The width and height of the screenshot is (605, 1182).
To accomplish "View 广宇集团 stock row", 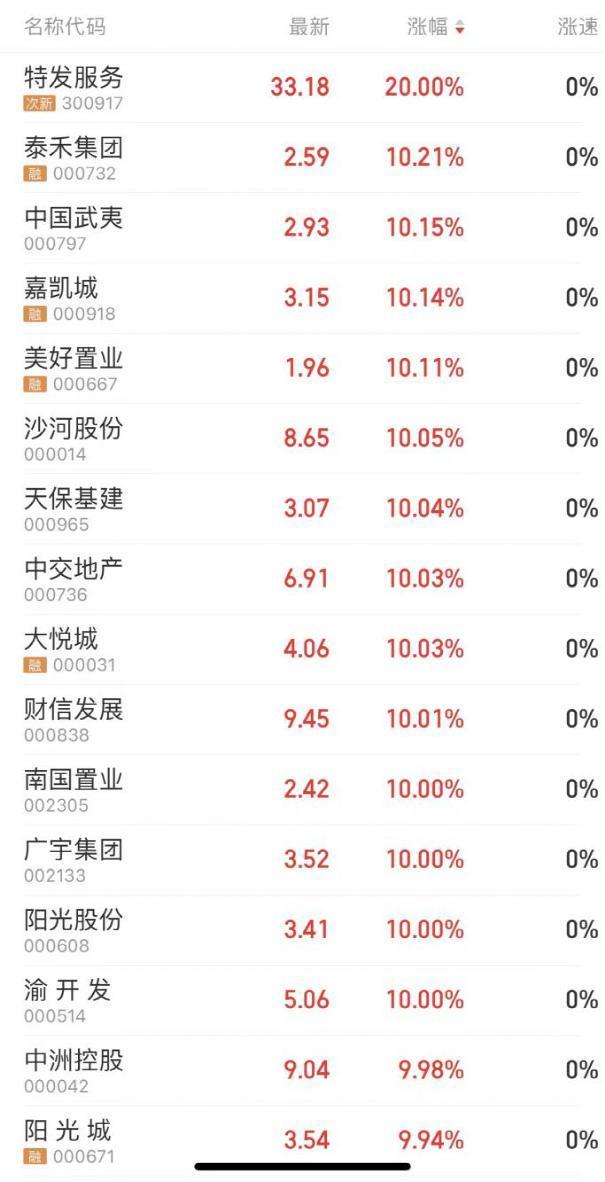I will 302,859.
